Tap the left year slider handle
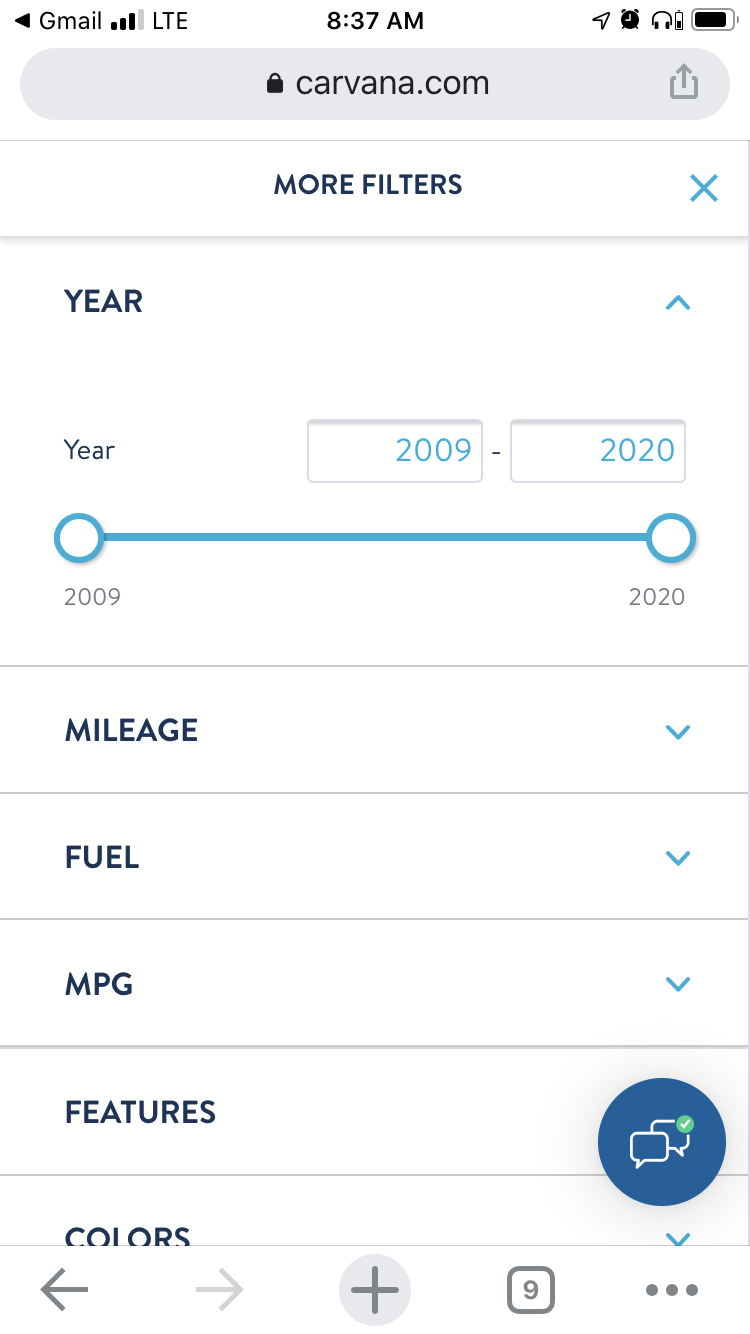This screenshot has height=1334, width=750. point(78,538)
